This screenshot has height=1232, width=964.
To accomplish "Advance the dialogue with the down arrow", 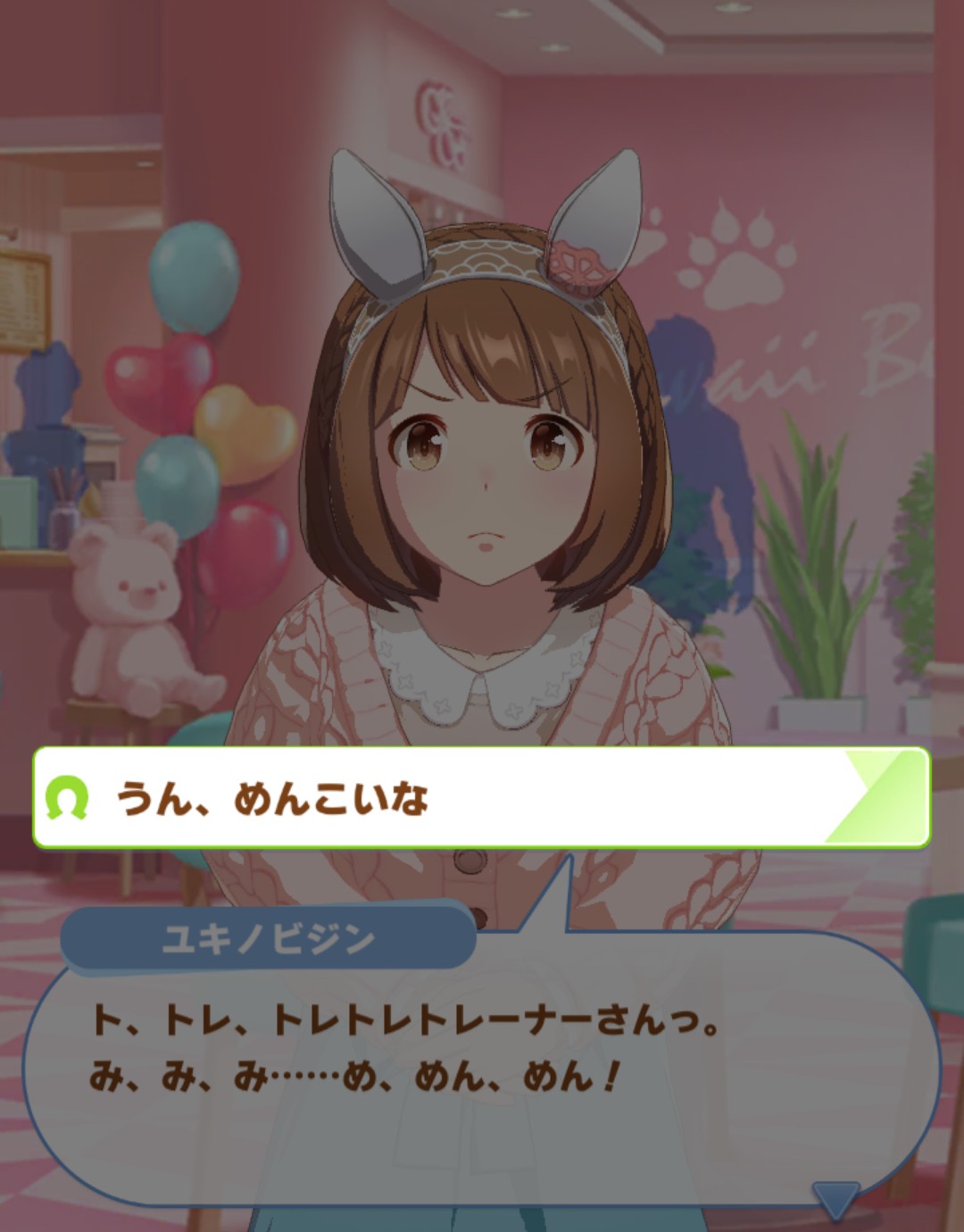I will [836, 1199].
